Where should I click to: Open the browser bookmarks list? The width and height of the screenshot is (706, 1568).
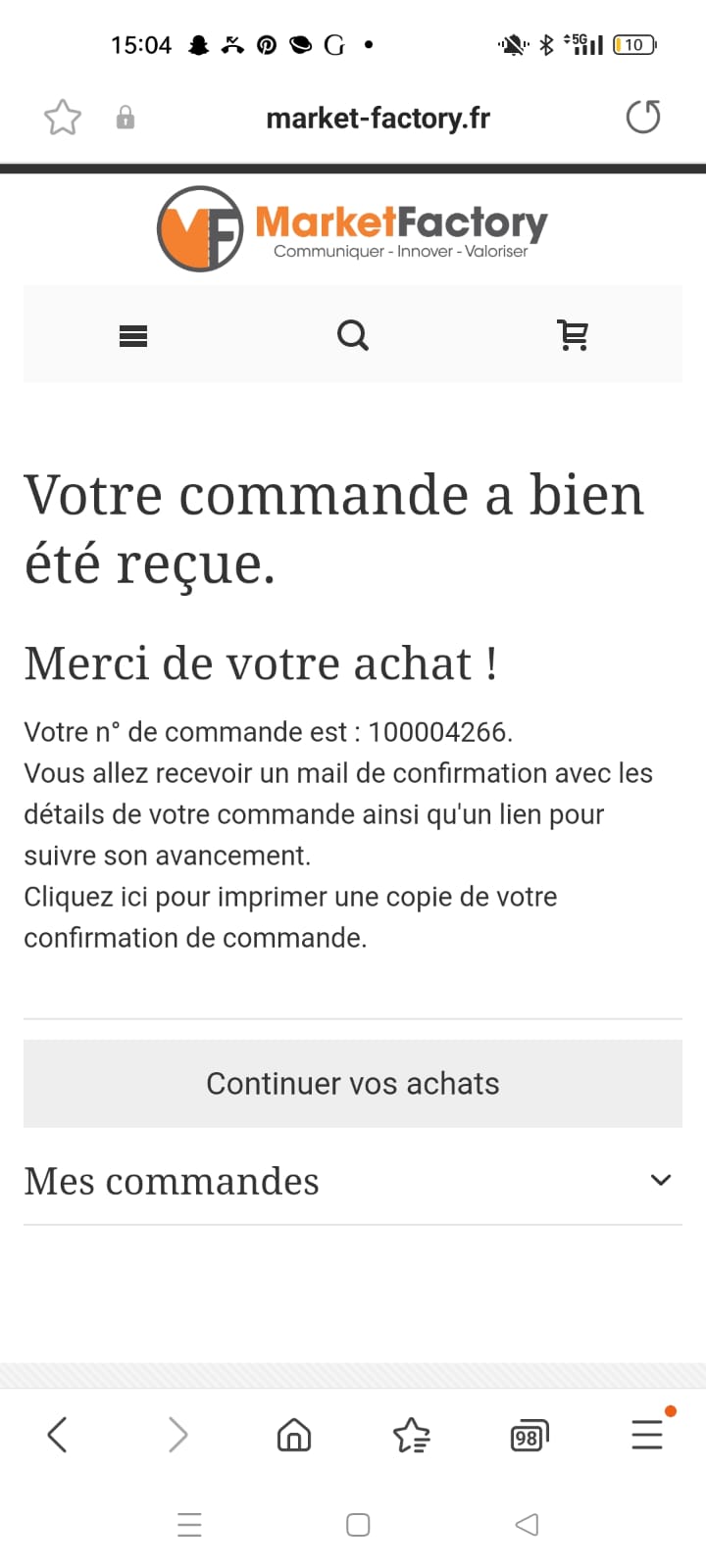tap(411, 1436)
